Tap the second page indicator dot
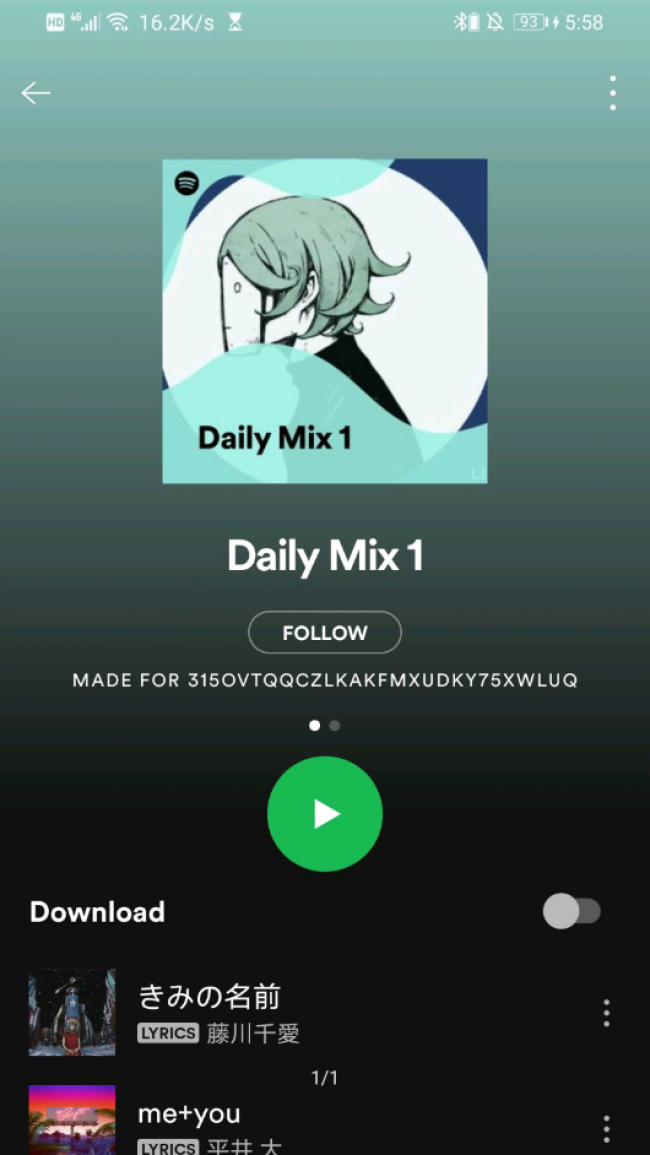650x1155 pixels. (x=335, y=726)
